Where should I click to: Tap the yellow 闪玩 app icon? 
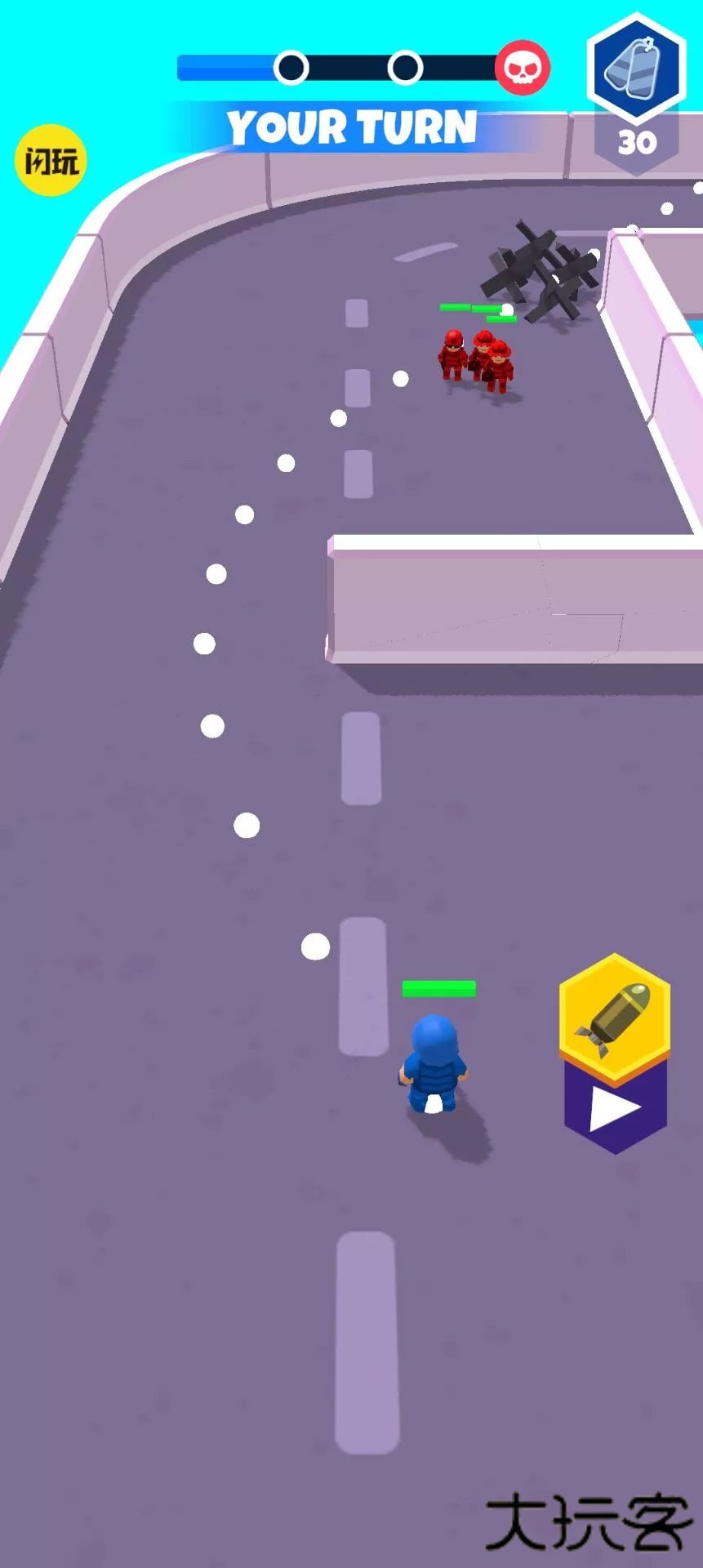(x=51, y=158)
